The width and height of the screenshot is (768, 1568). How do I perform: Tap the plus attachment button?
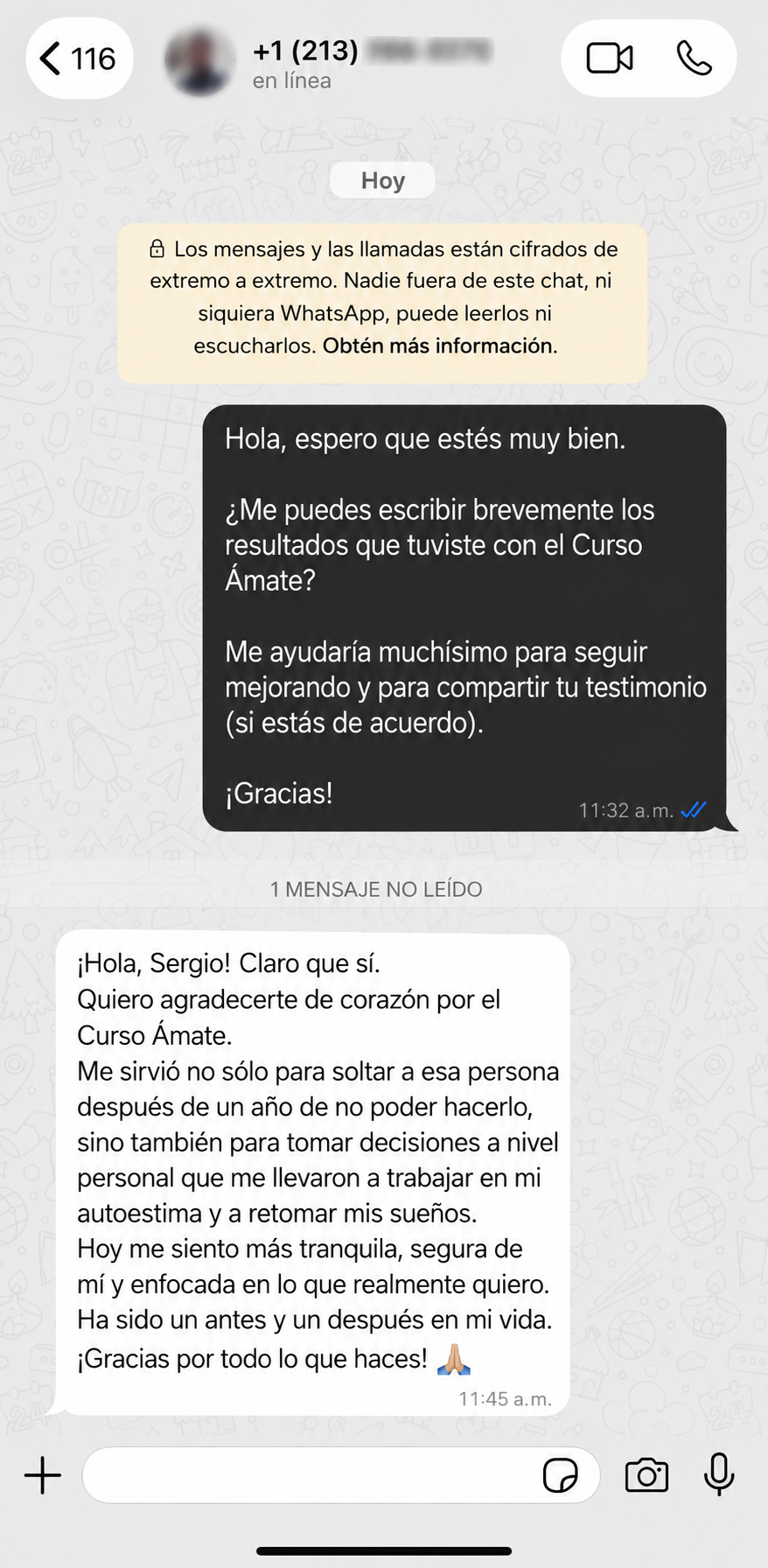tap(42, 1476)
